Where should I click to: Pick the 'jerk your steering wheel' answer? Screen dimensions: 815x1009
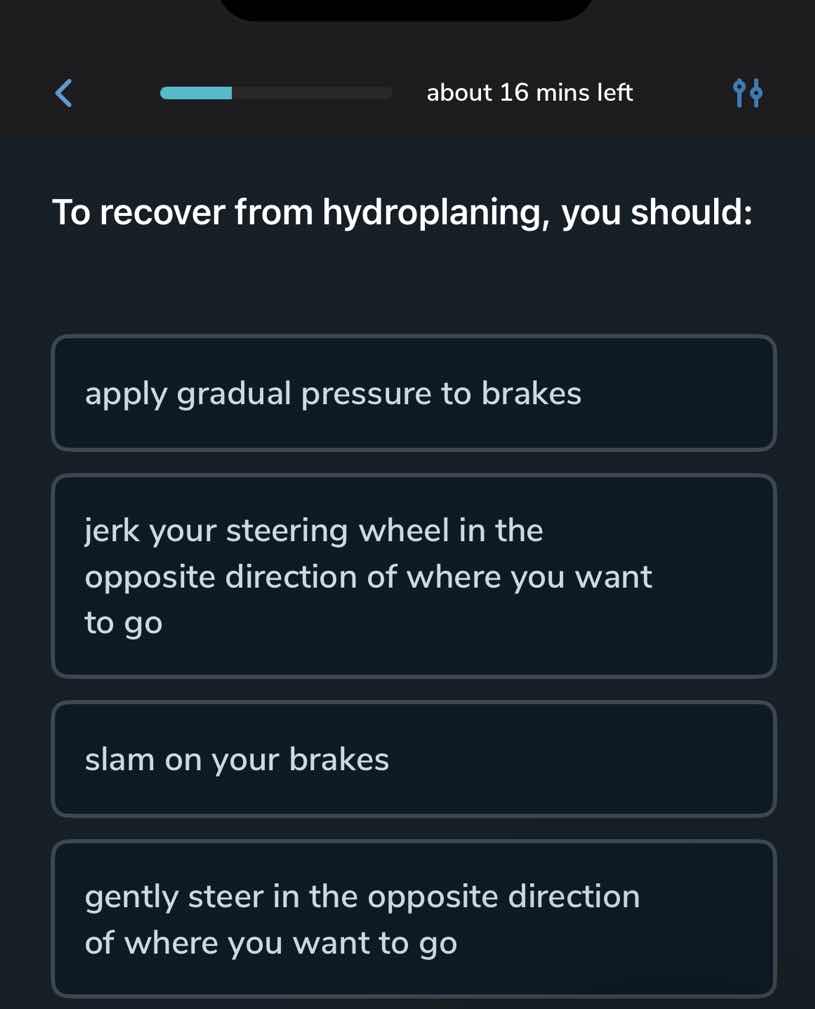(x=413, y=575)
